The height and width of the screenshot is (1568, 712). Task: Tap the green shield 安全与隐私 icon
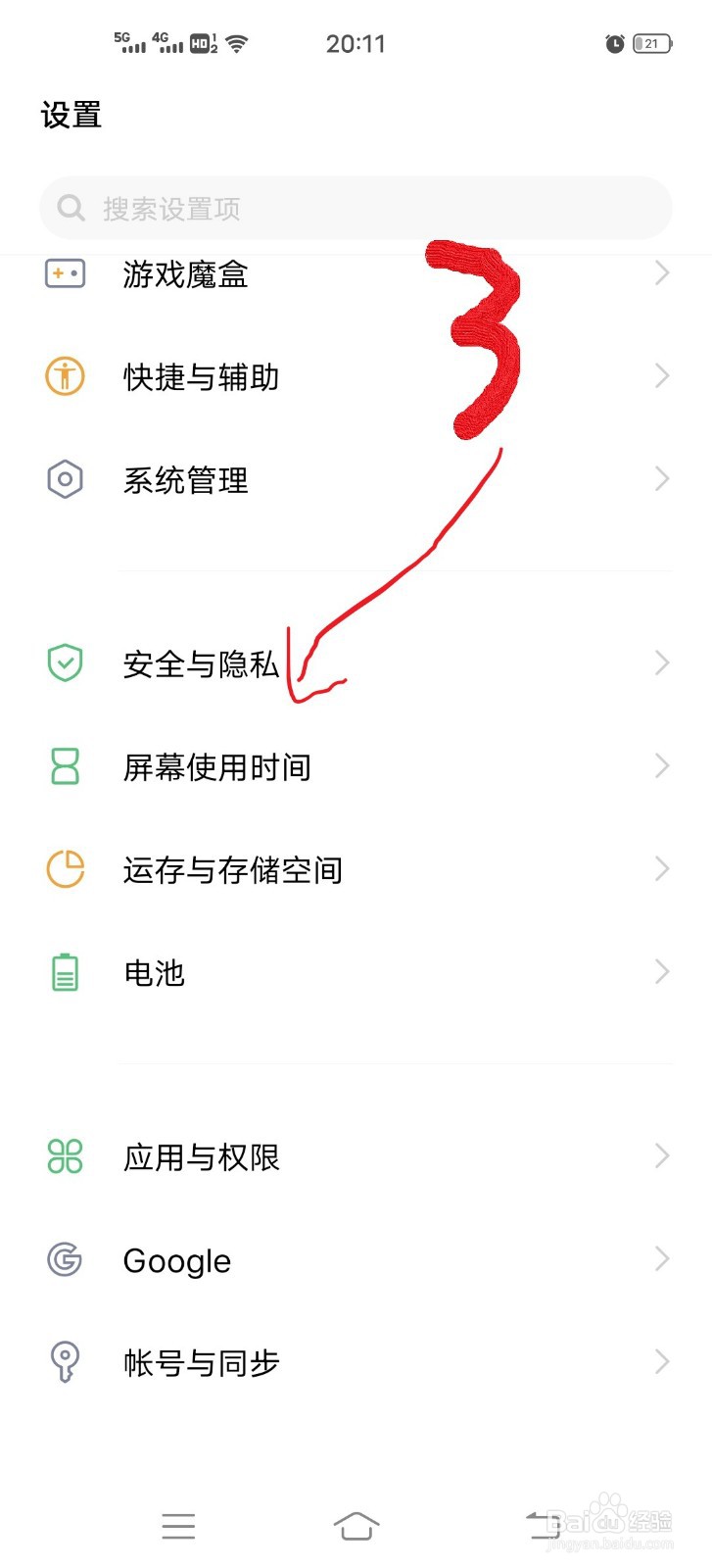65,662
